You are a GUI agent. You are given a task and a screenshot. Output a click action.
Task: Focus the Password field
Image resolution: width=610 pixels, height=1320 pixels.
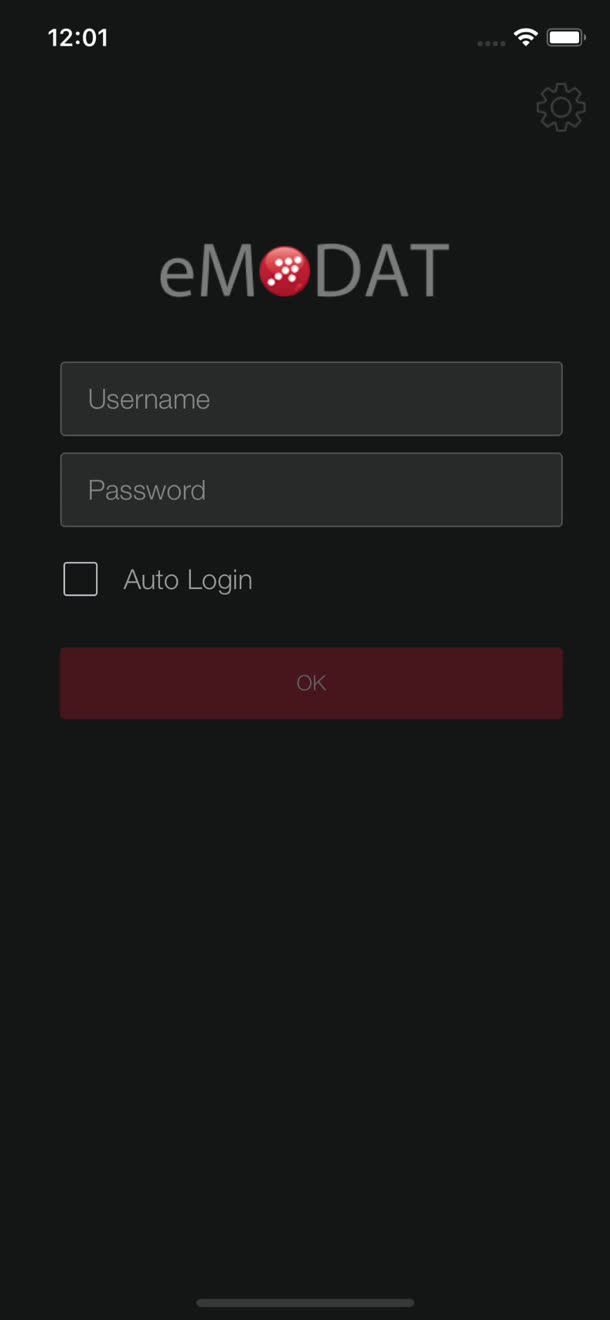point(311,490)
